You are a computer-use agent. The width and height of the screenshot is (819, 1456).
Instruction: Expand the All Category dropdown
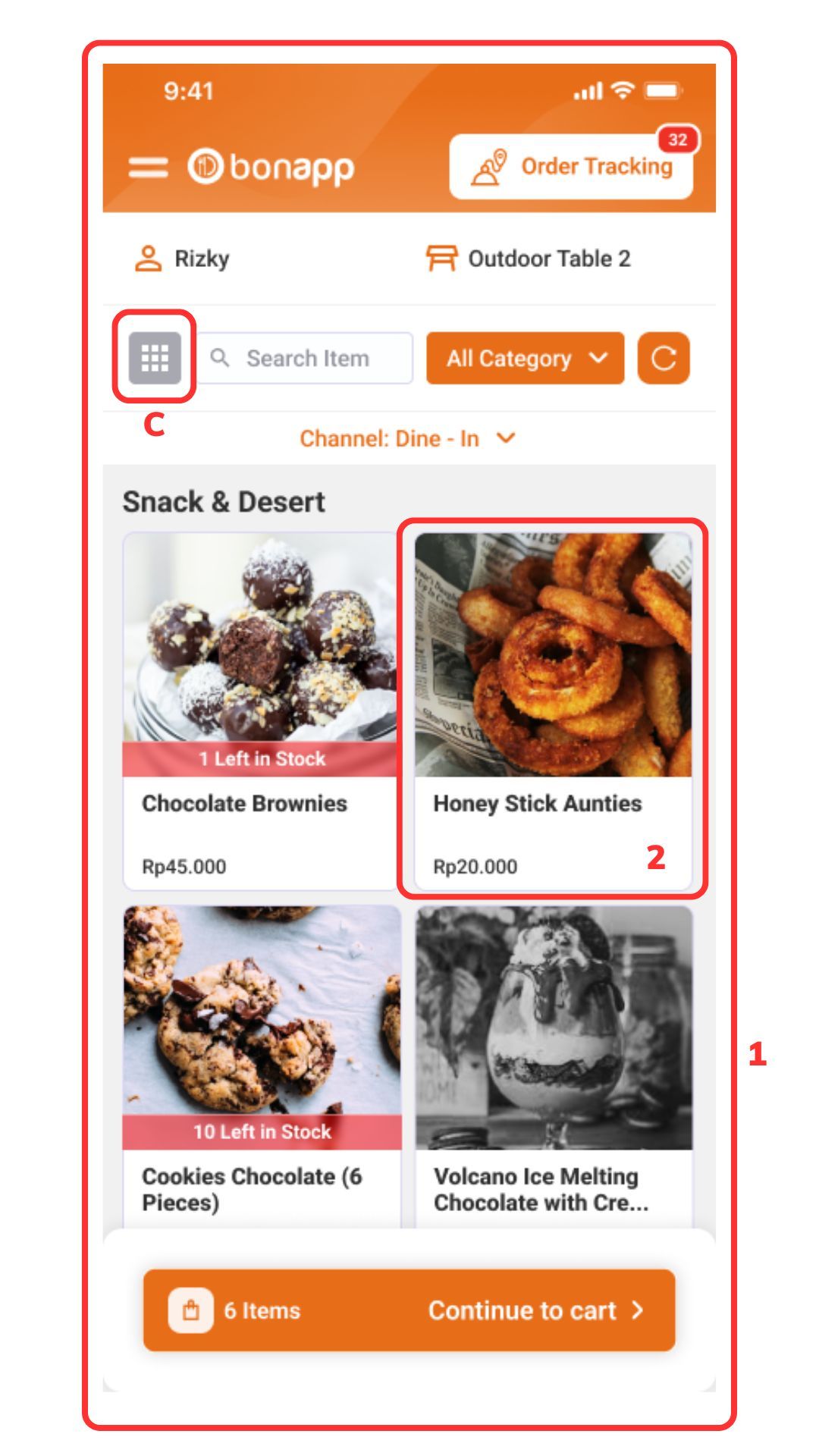(x=525, y=358)
